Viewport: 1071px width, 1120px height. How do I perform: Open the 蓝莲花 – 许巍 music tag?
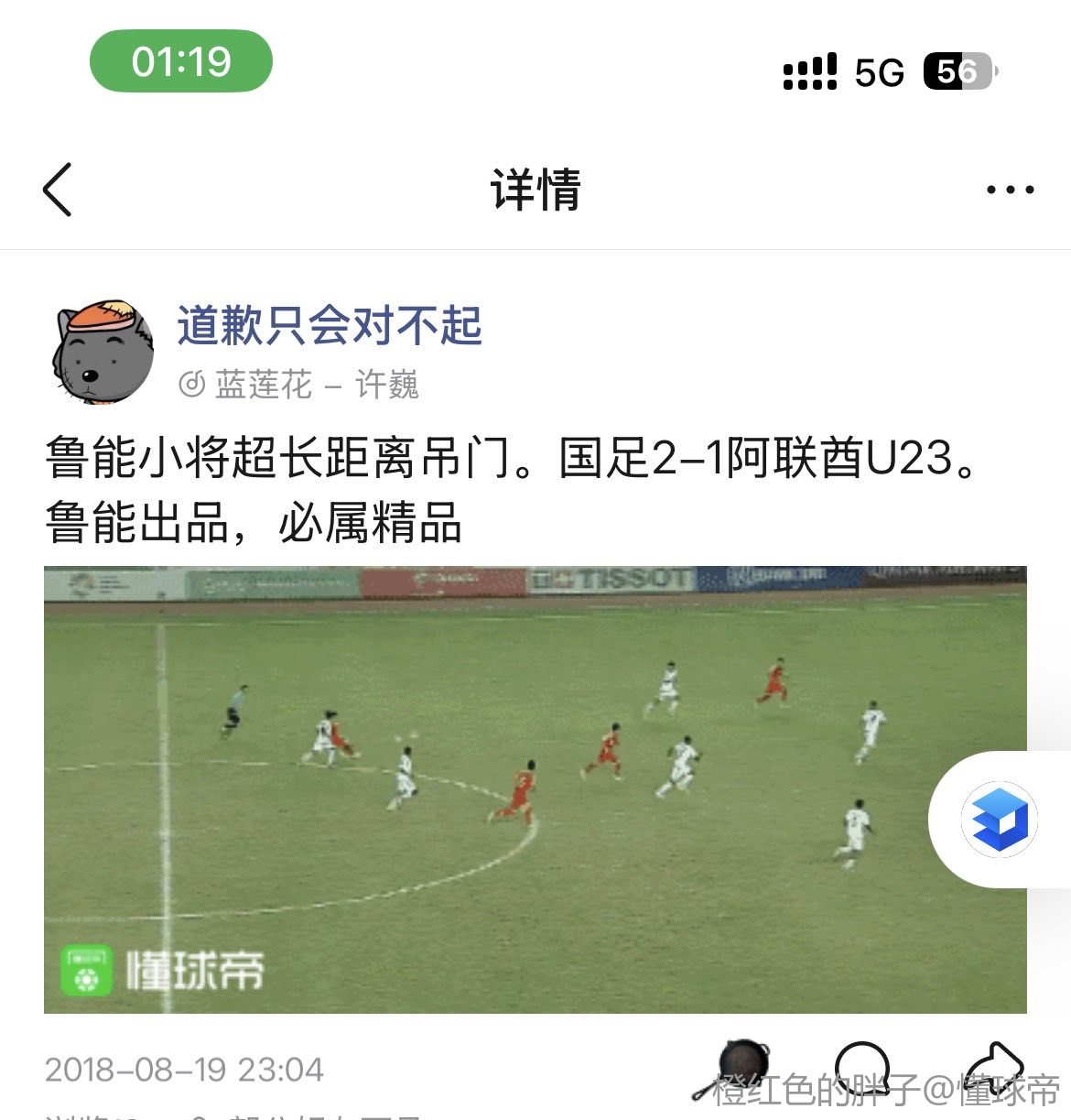coord(299,385)
